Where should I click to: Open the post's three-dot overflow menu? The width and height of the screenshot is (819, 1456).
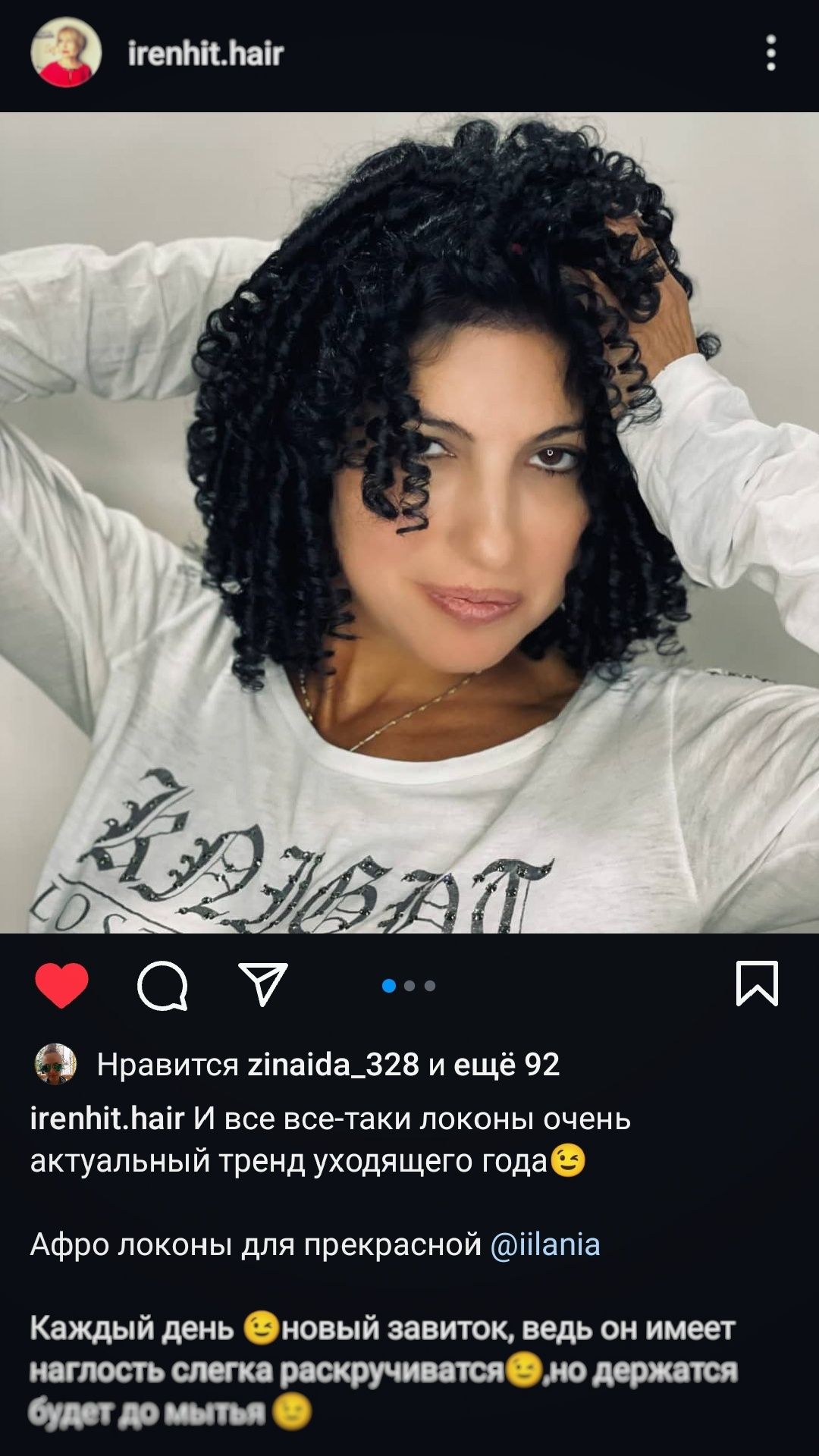click(770, 53)
